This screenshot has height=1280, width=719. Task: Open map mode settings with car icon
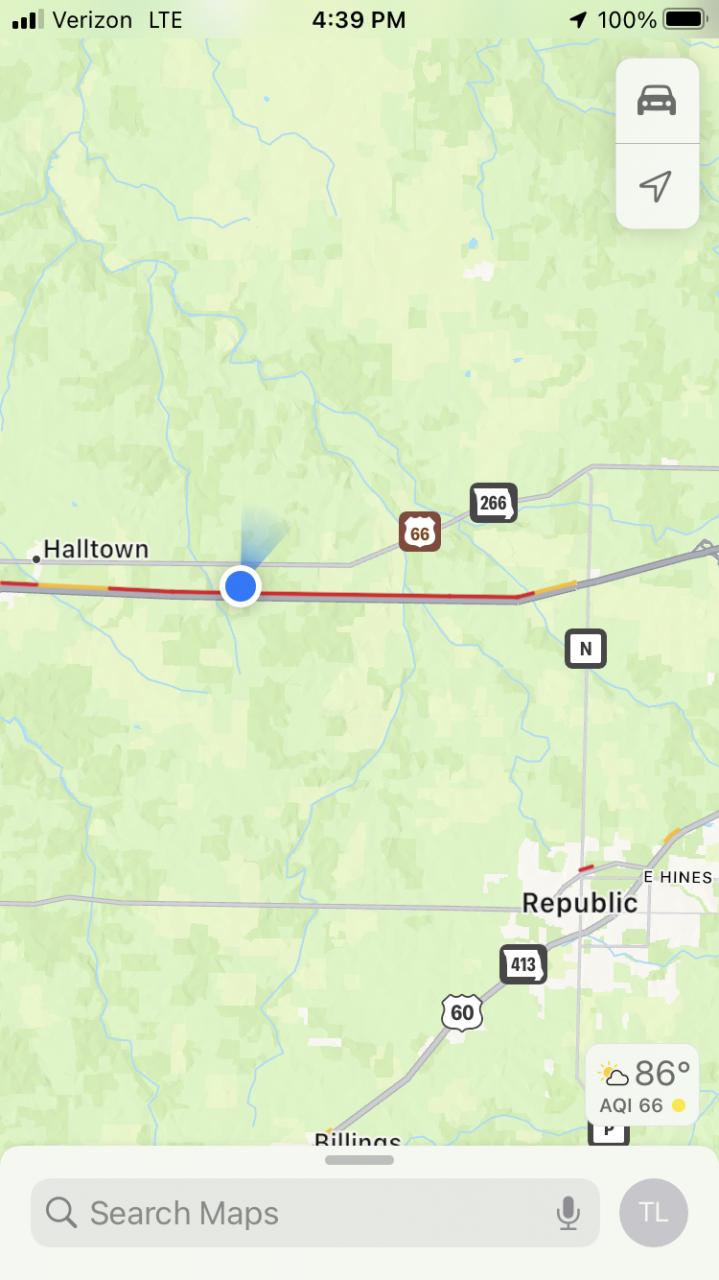tap(657, 101)
